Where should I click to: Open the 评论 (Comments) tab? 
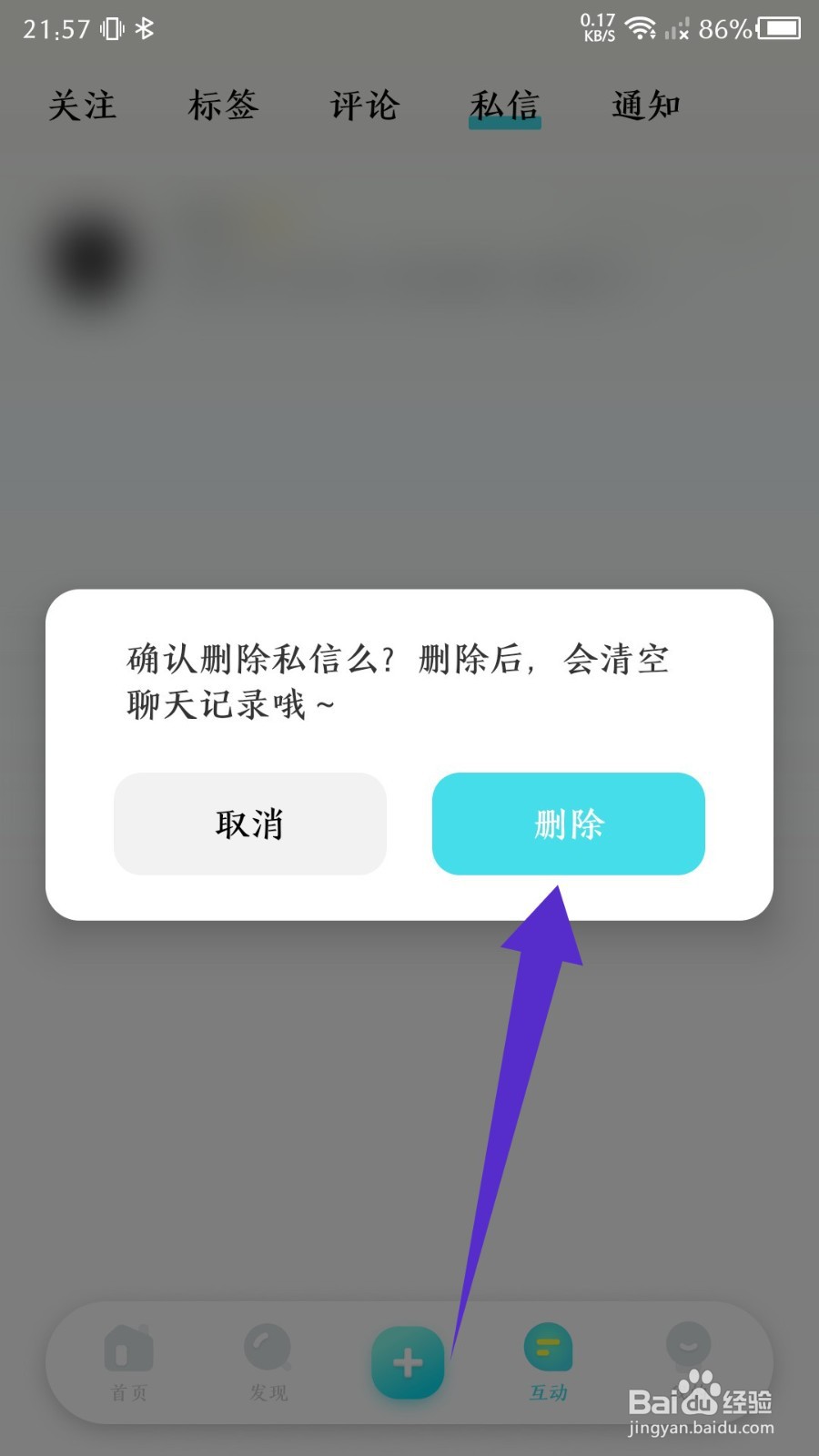pos(365,106)
